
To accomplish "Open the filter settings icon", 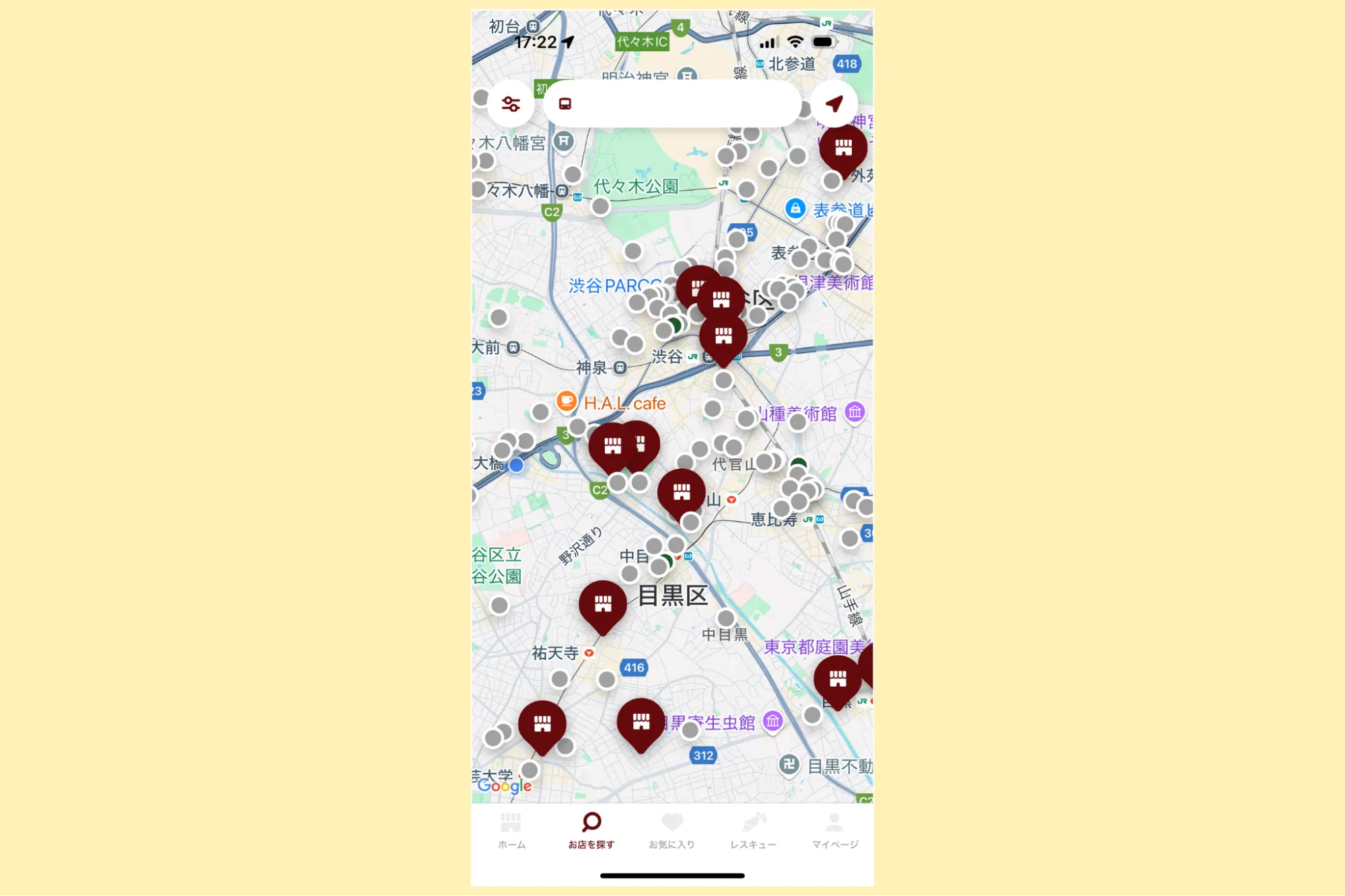I will [511, 104].
